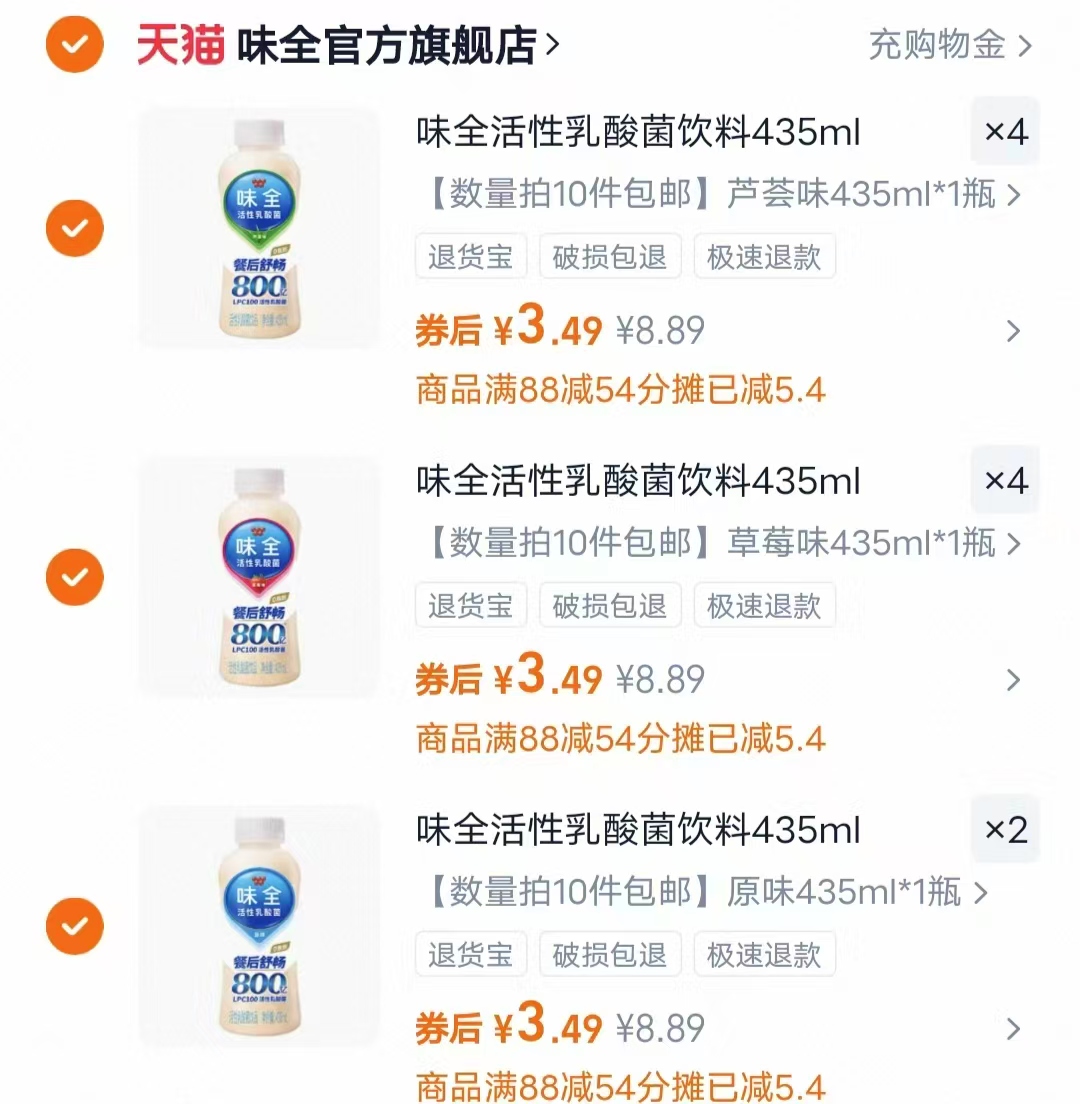Expand the aloe item price detail chevron
This screenshot has width=1080, height=1104.
pyautogui.click(x=1014, y=330)
